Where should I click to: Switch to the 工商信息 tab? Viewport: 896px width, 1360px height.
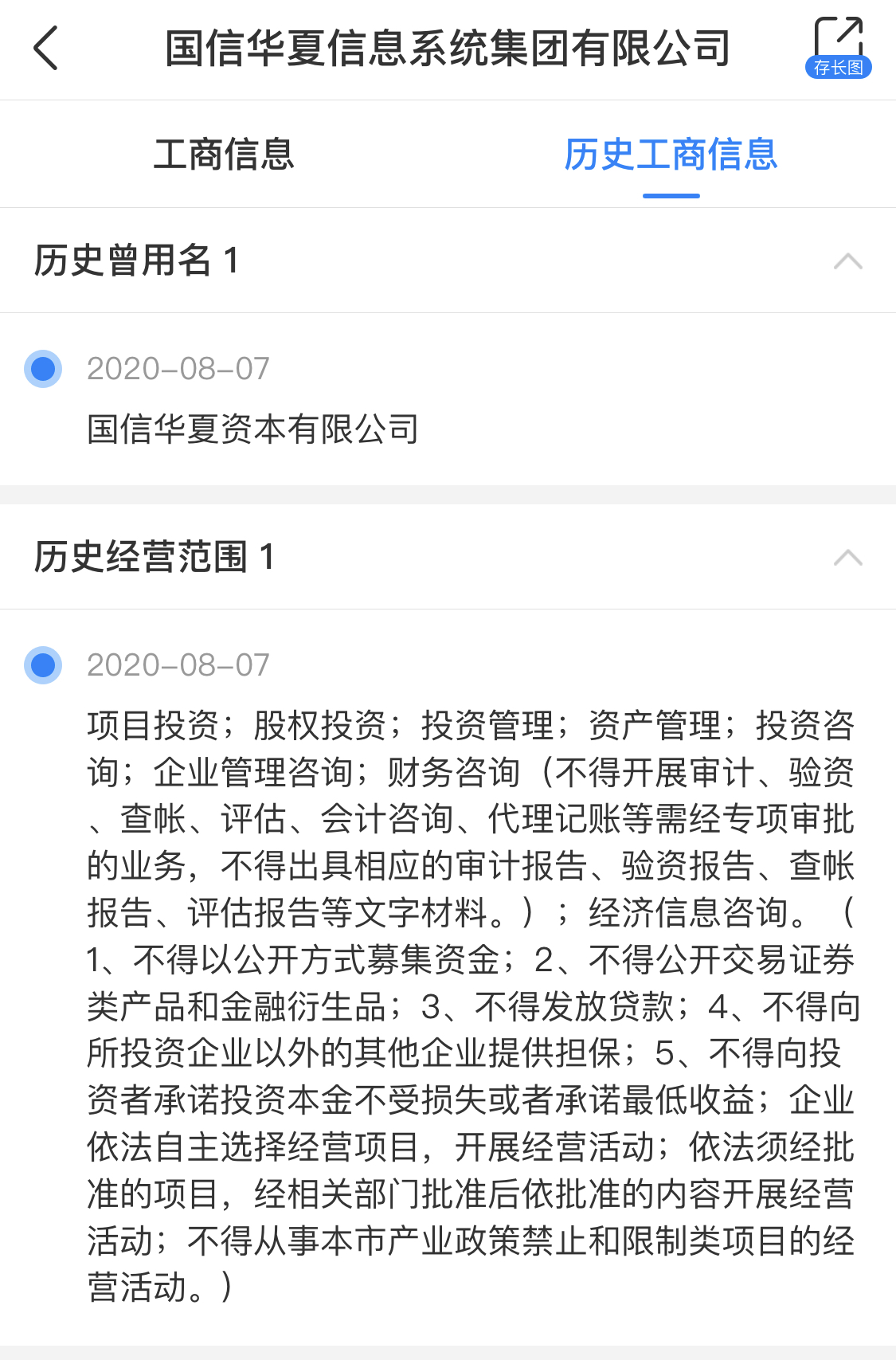(x=224, y=155)
